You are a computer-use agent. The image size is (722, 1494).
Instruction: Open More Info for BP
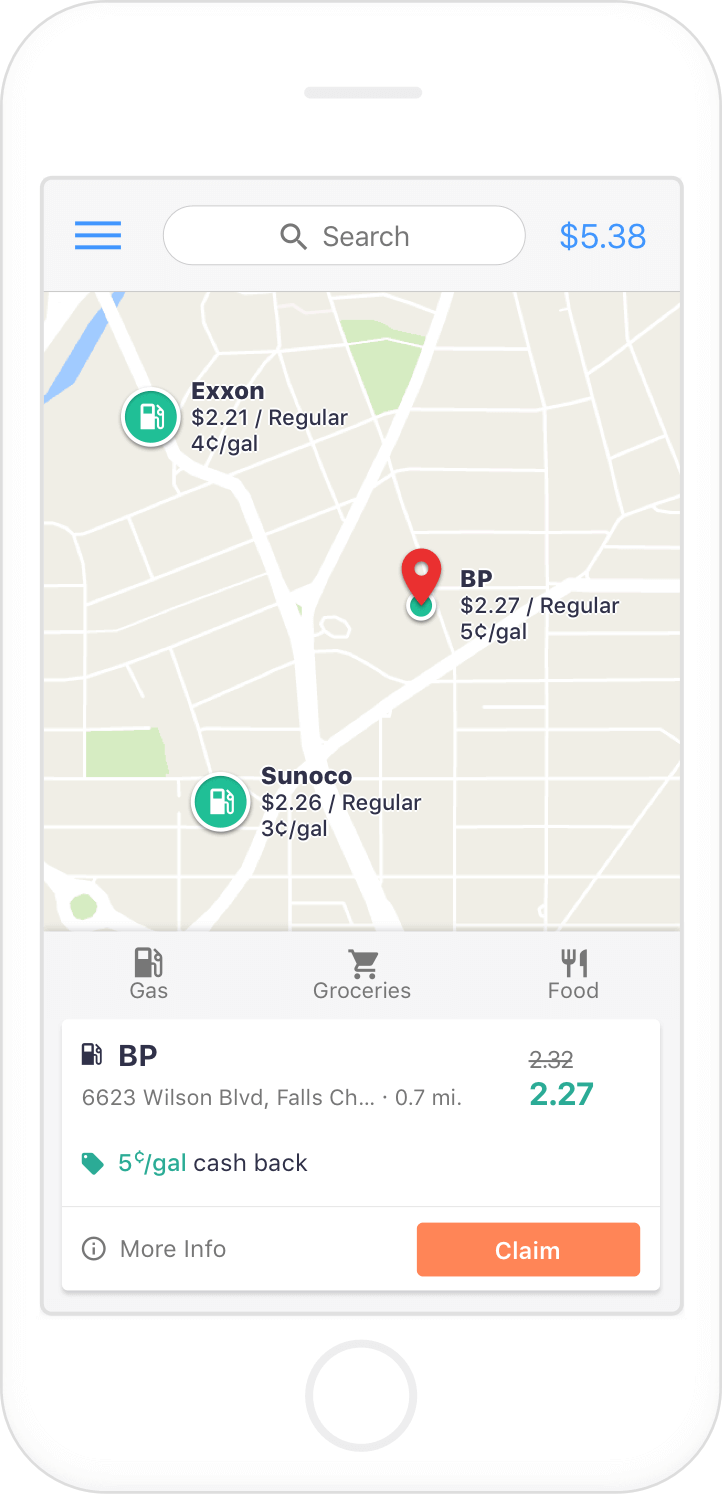155,1249
